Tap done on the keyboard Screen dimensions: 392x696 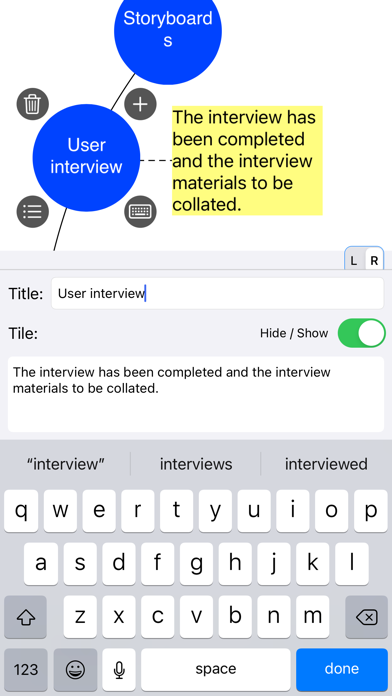[x=342, y=669]
